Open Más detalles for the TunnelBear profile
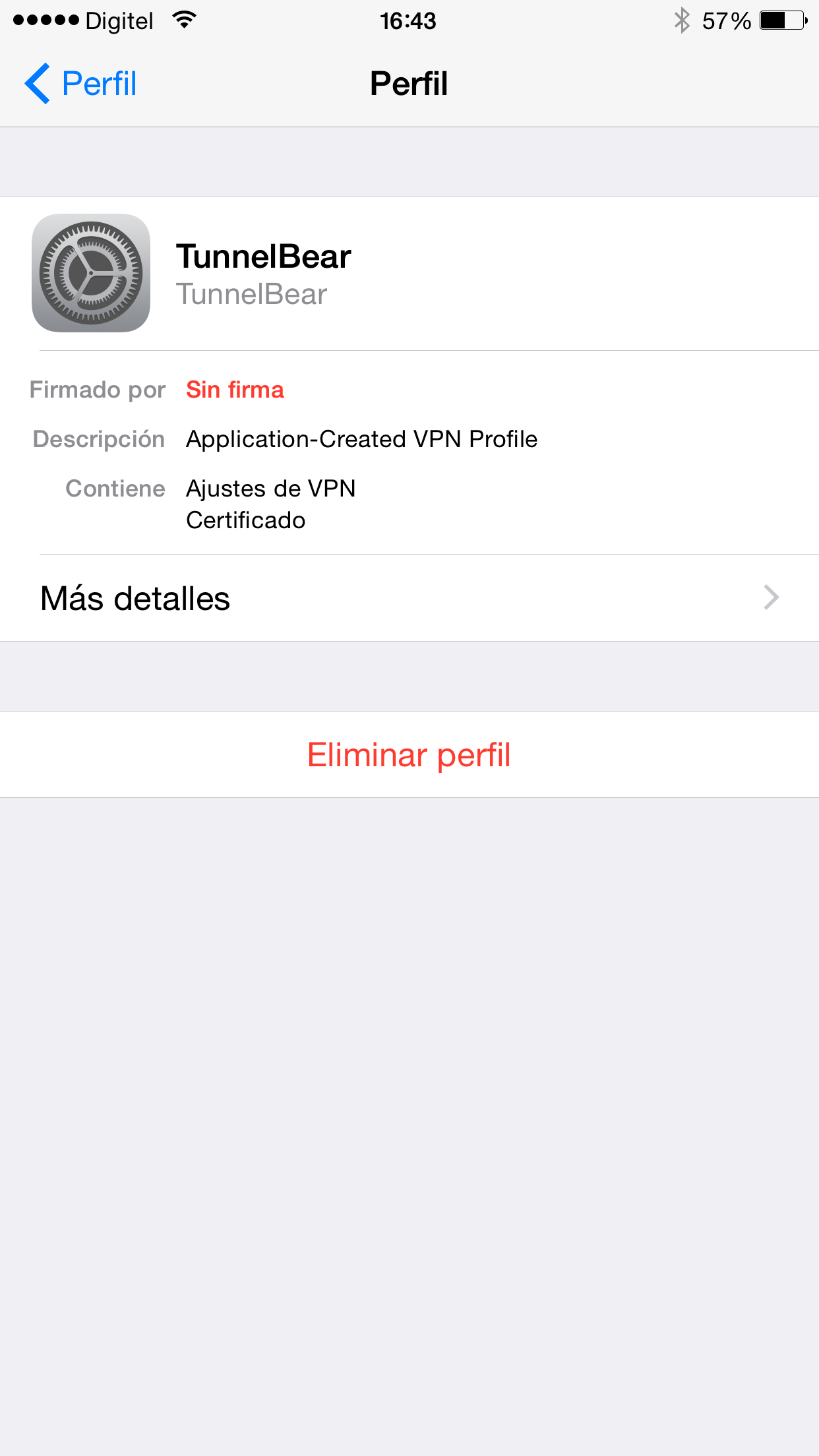 409,598
